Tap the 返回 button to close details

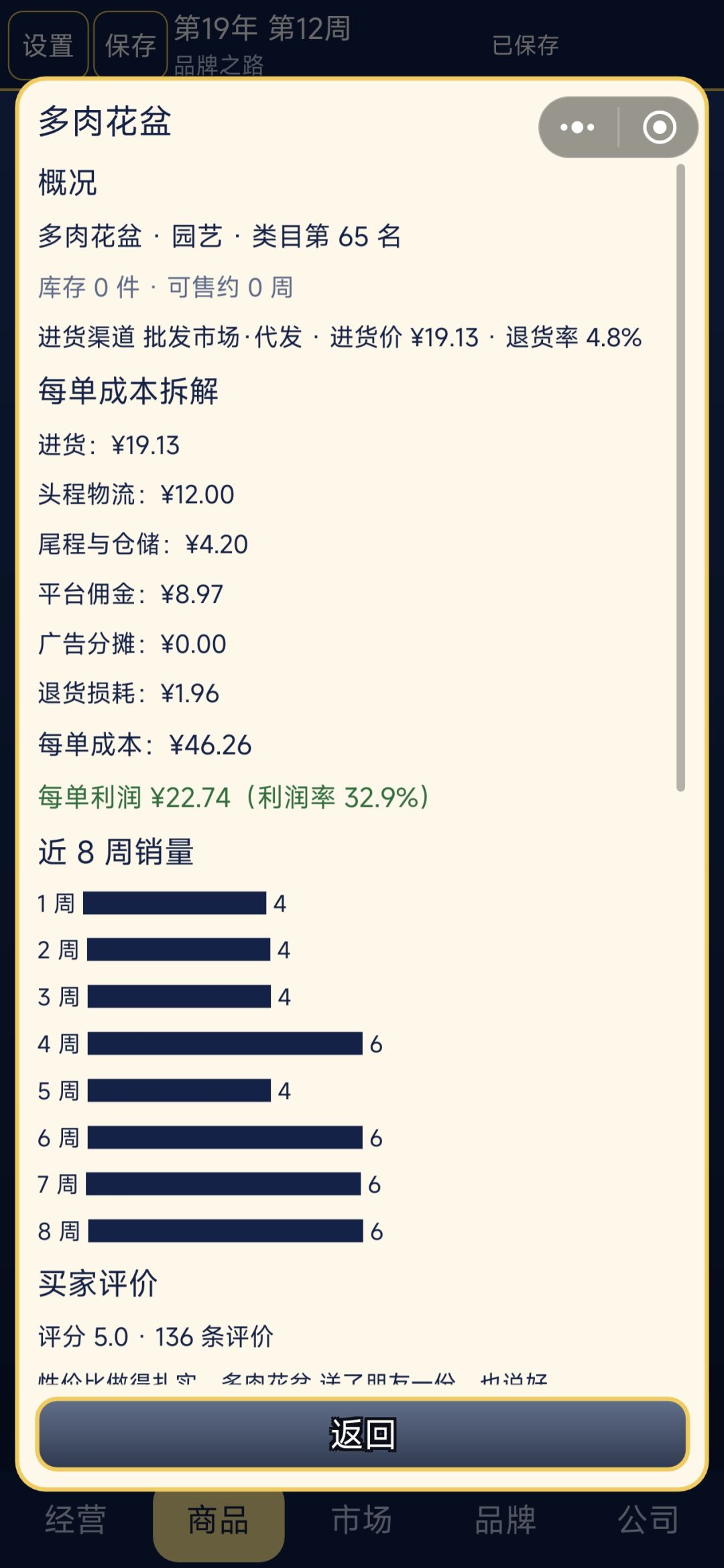362,1434
